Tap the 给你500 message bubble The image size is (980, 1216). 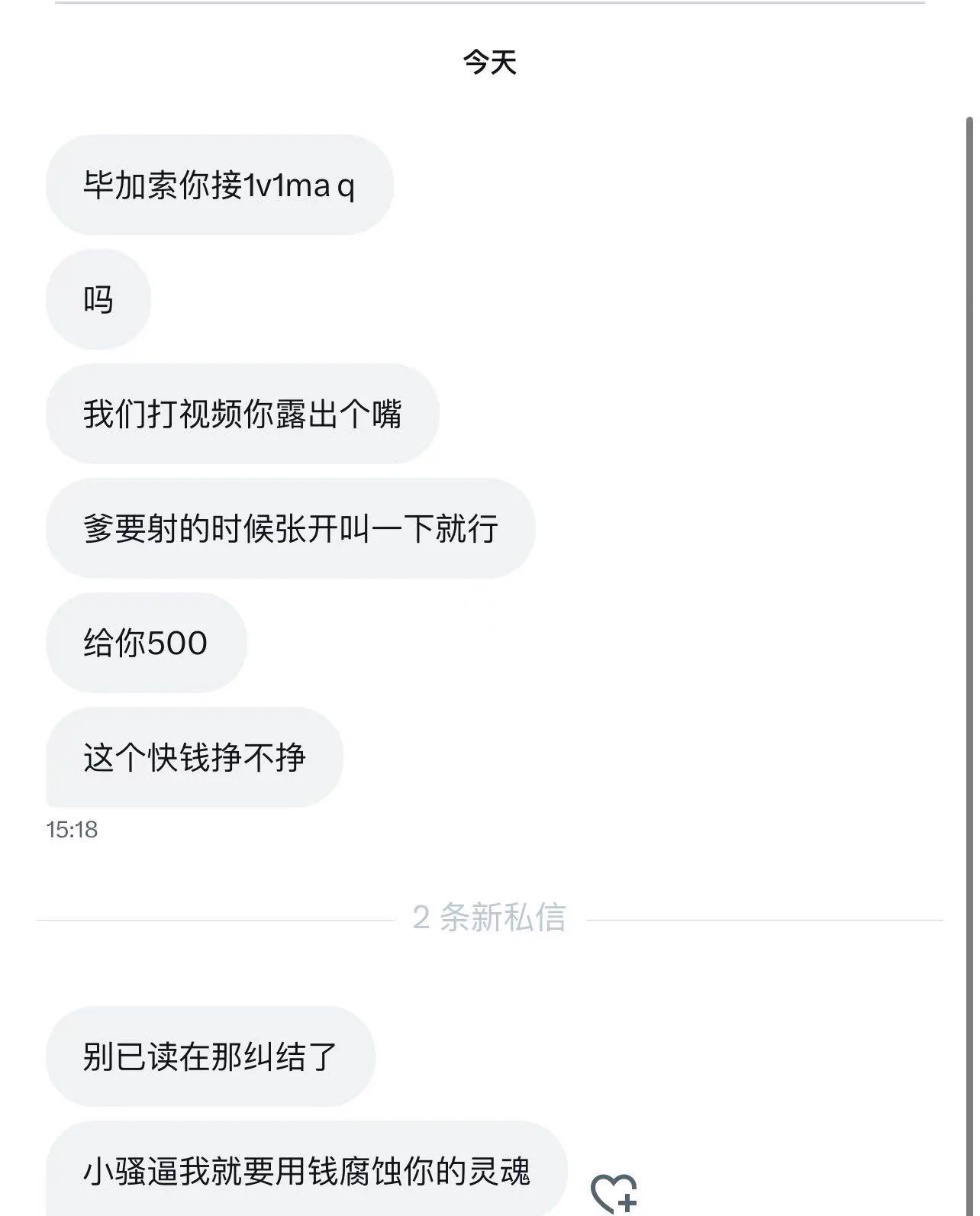tap(145, 642)
